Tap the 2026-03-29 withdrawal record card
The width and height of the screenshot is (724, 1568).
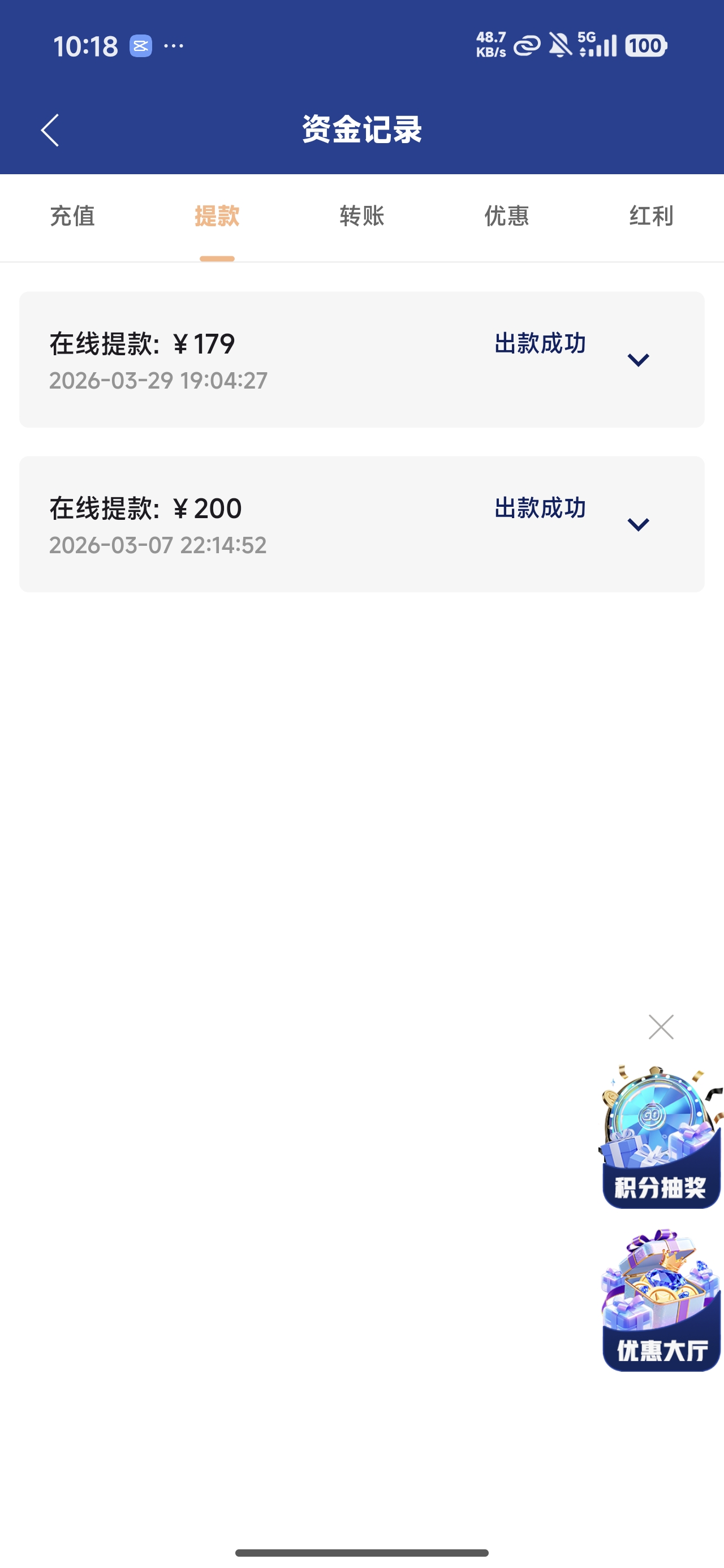pos(304,359)
